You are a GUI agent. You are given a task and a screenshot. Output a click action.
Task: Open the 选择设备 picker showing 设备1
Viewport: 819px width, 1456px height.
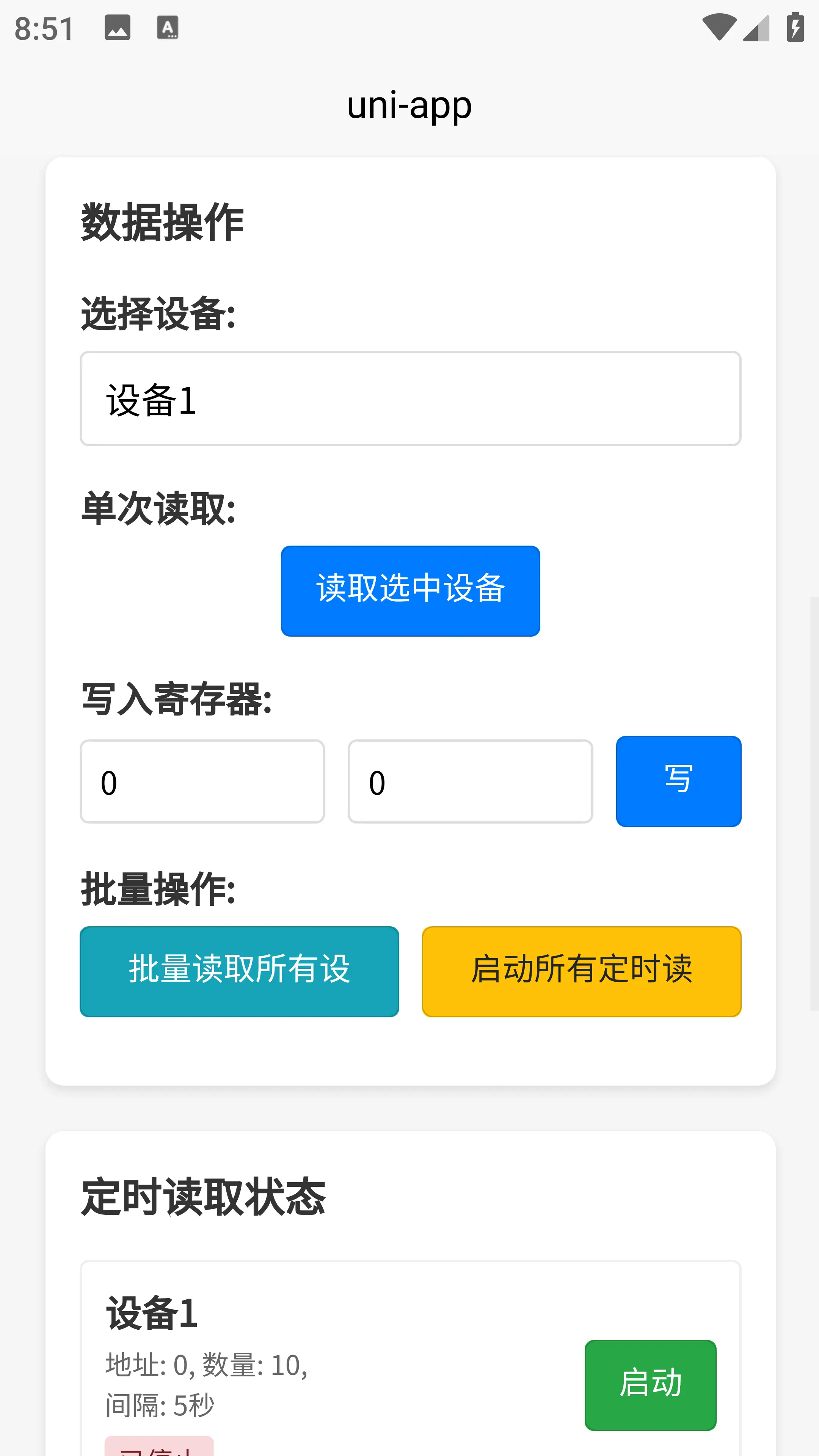click(410, 399)
